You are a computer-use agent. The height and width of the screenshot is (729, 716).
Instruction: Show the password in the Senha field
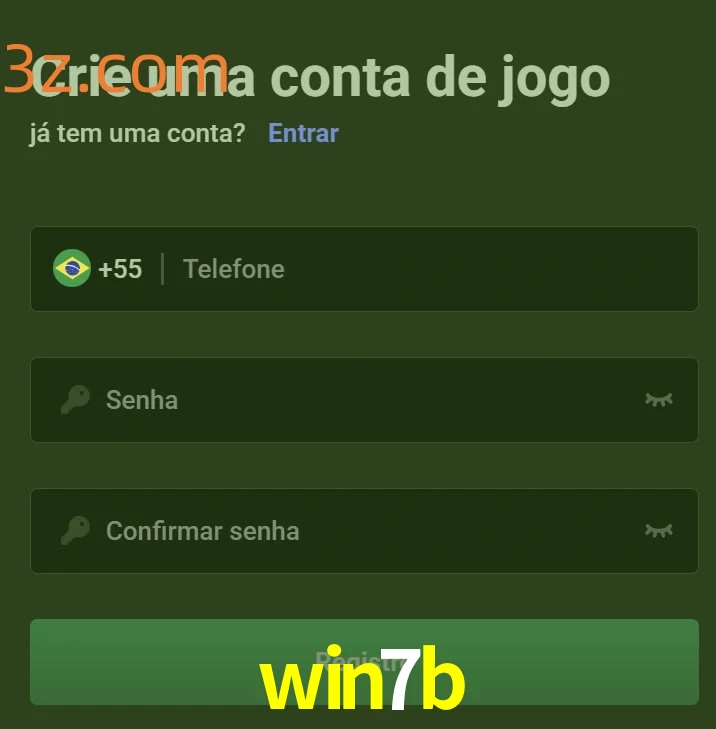(658, 400)
